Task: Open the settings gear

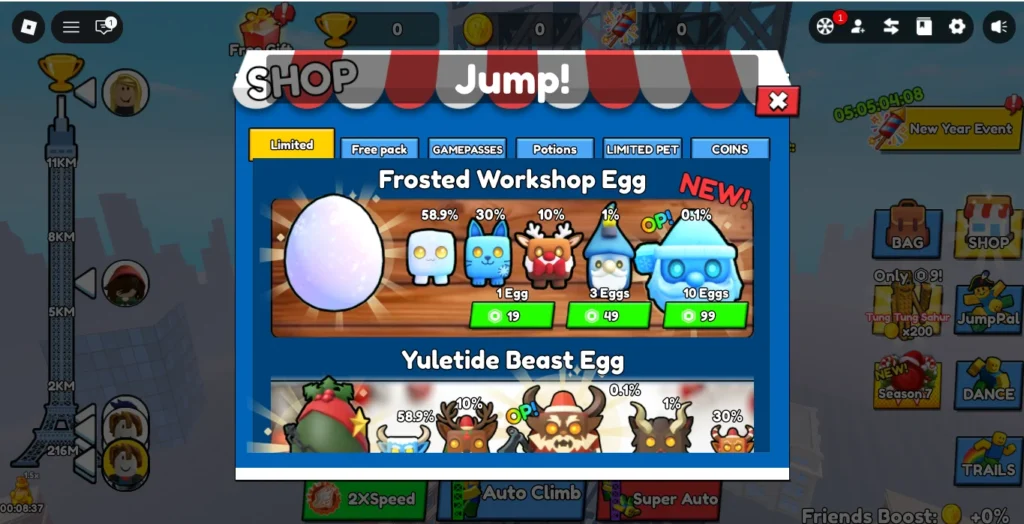Action: click(957, 27)
